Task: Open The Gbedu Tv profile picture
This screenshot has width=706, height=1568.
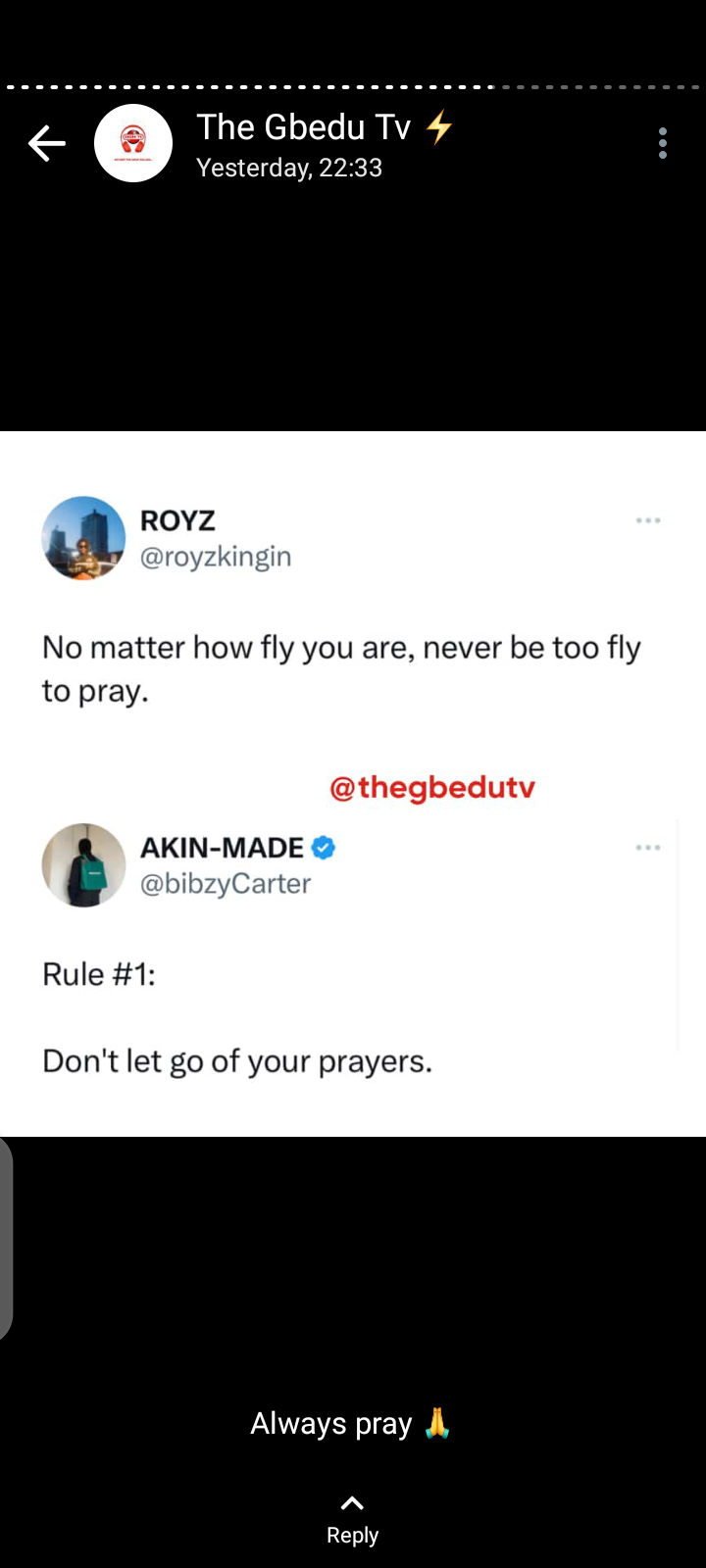Action: click(133, 144)
